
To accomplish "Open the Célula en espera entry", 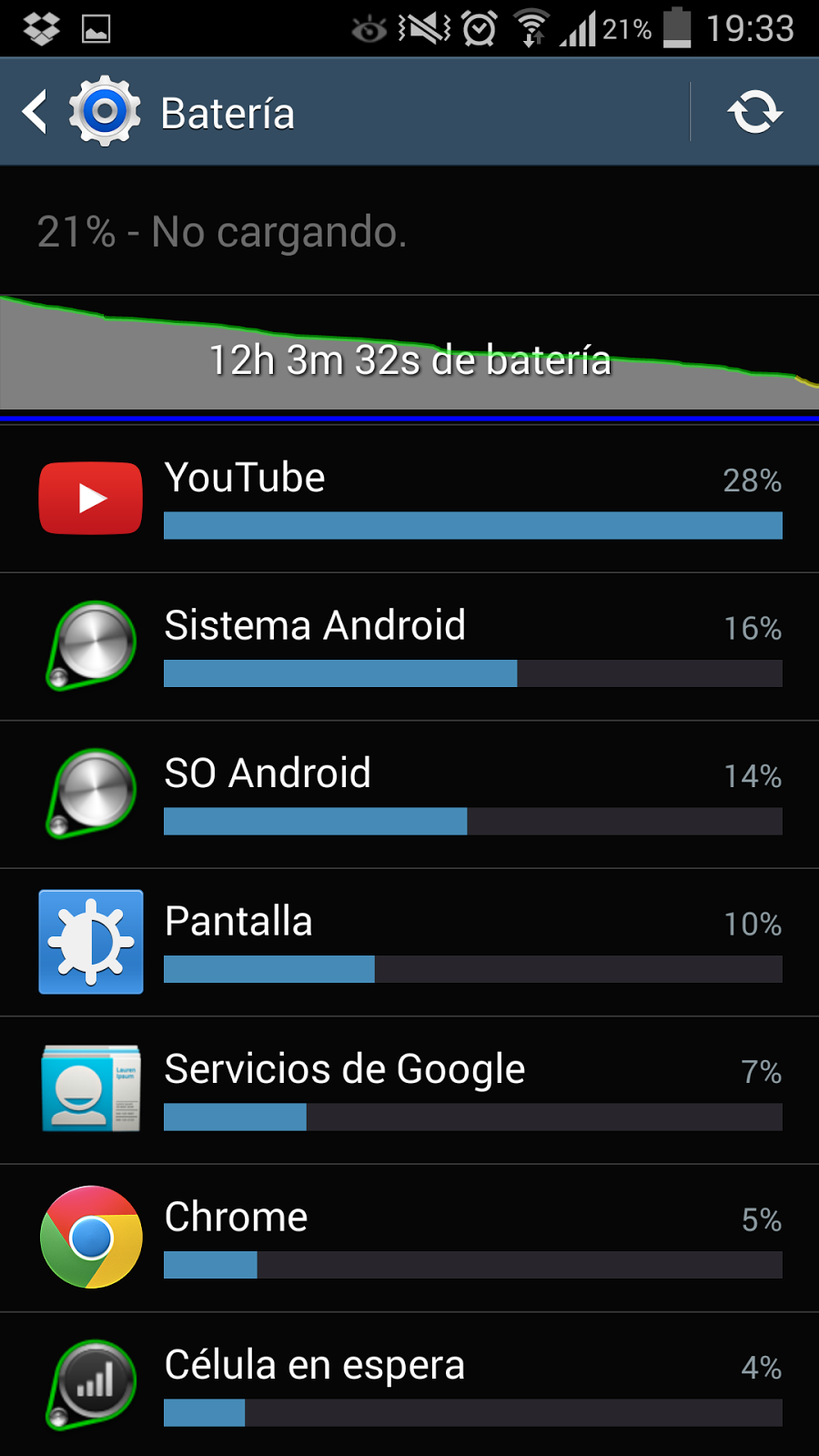I will [x=409, y=1385].
